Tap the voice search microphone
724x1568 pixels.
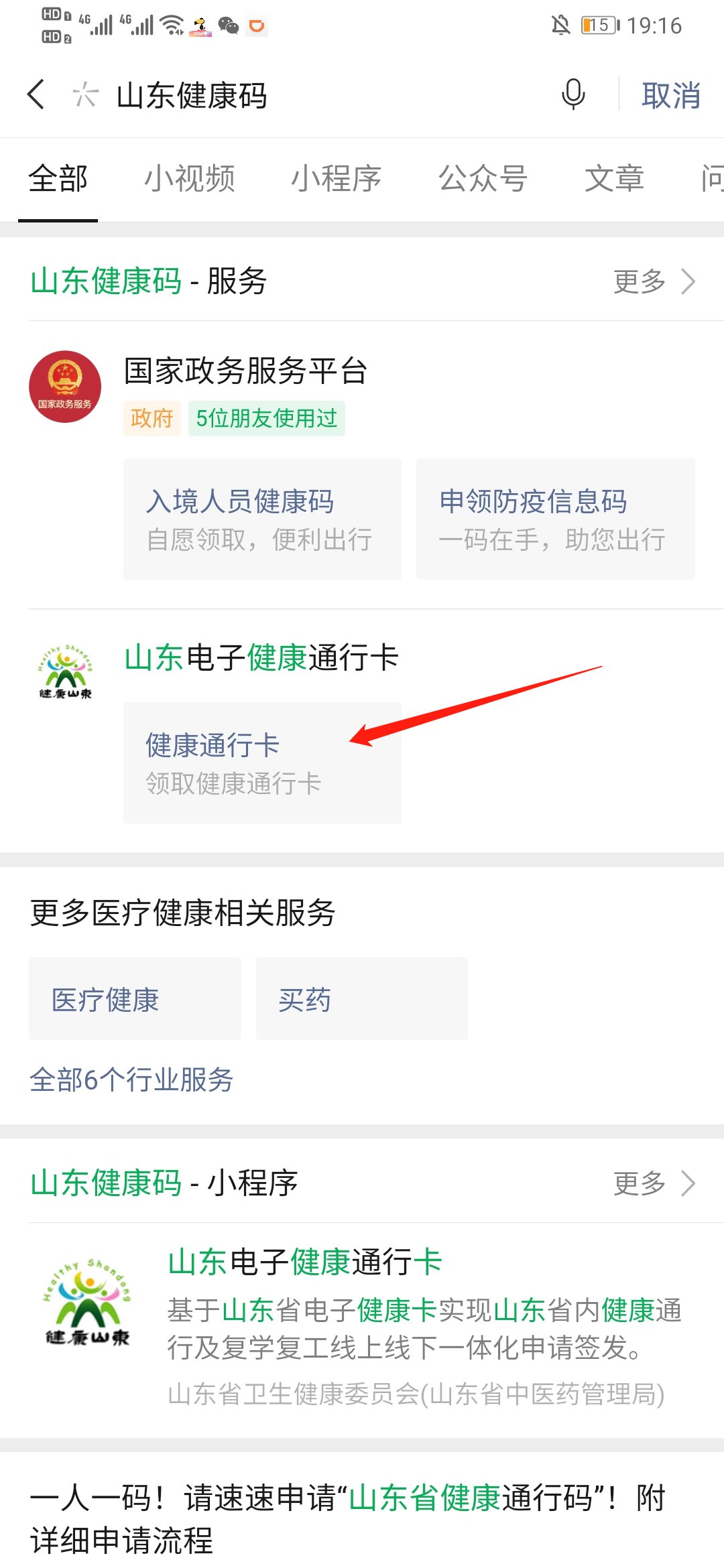point(573,94)
